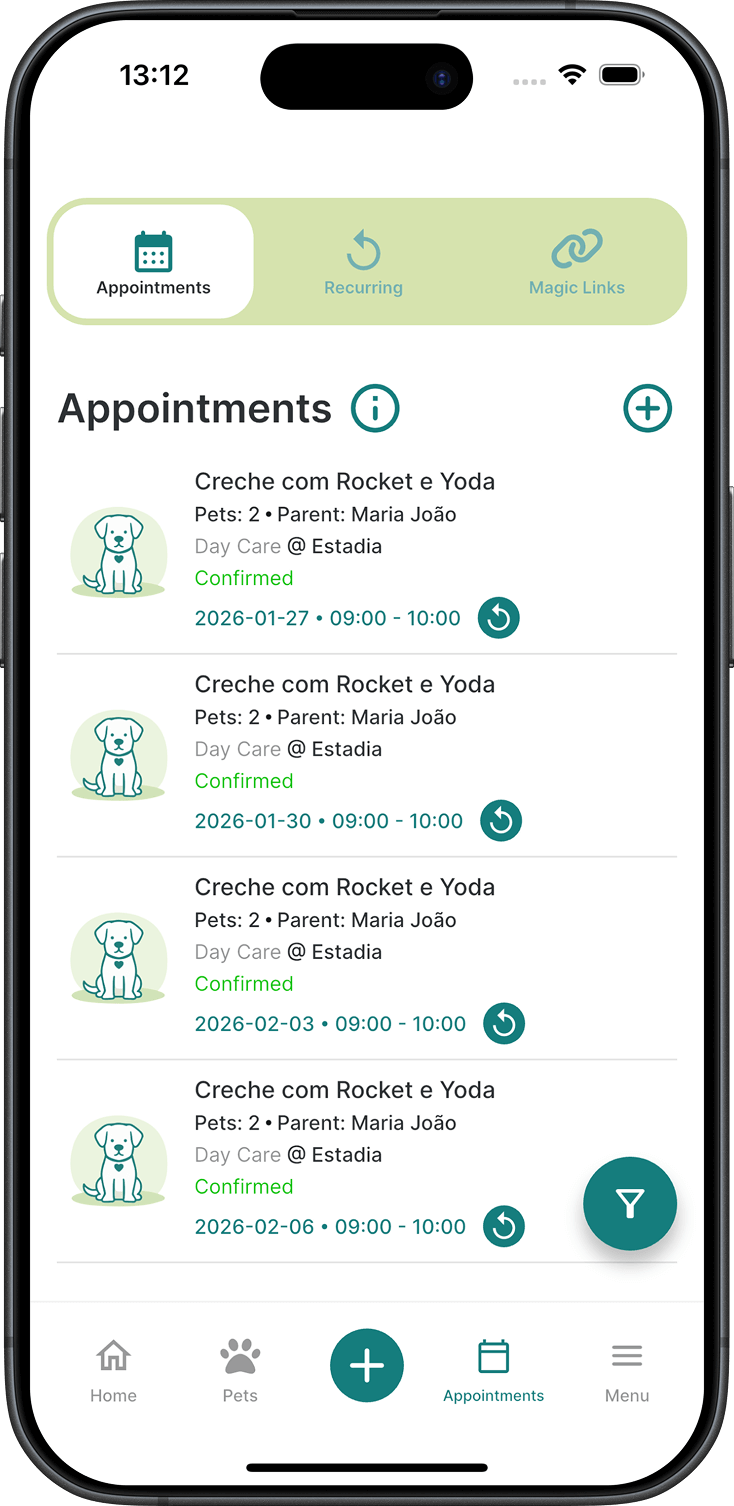734x1506 pixels.
Task: Select the Appointments tab at the top
Action: [x=152, y=261]
